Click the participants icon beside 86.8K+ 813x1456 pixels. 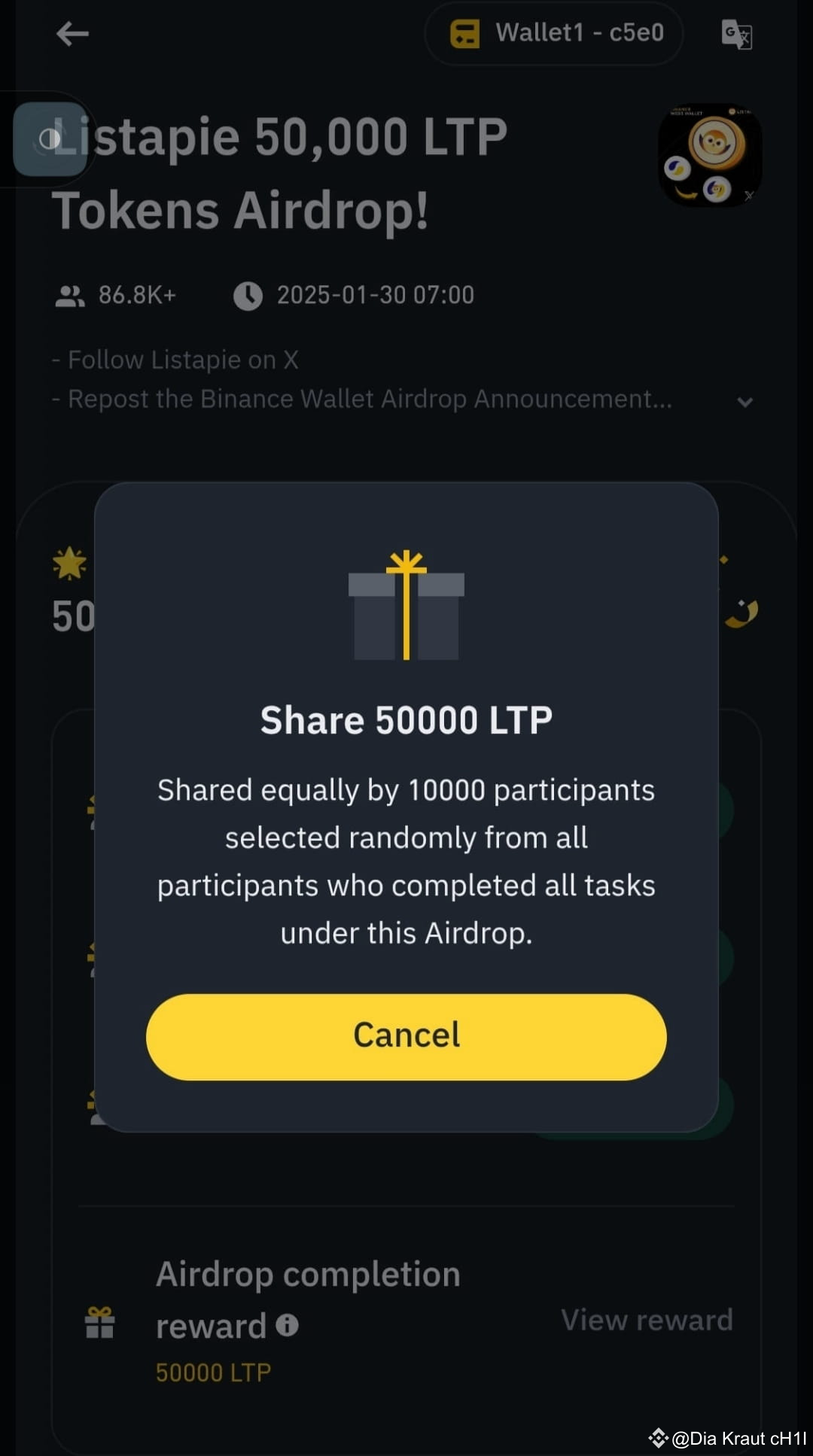(70, 295)
